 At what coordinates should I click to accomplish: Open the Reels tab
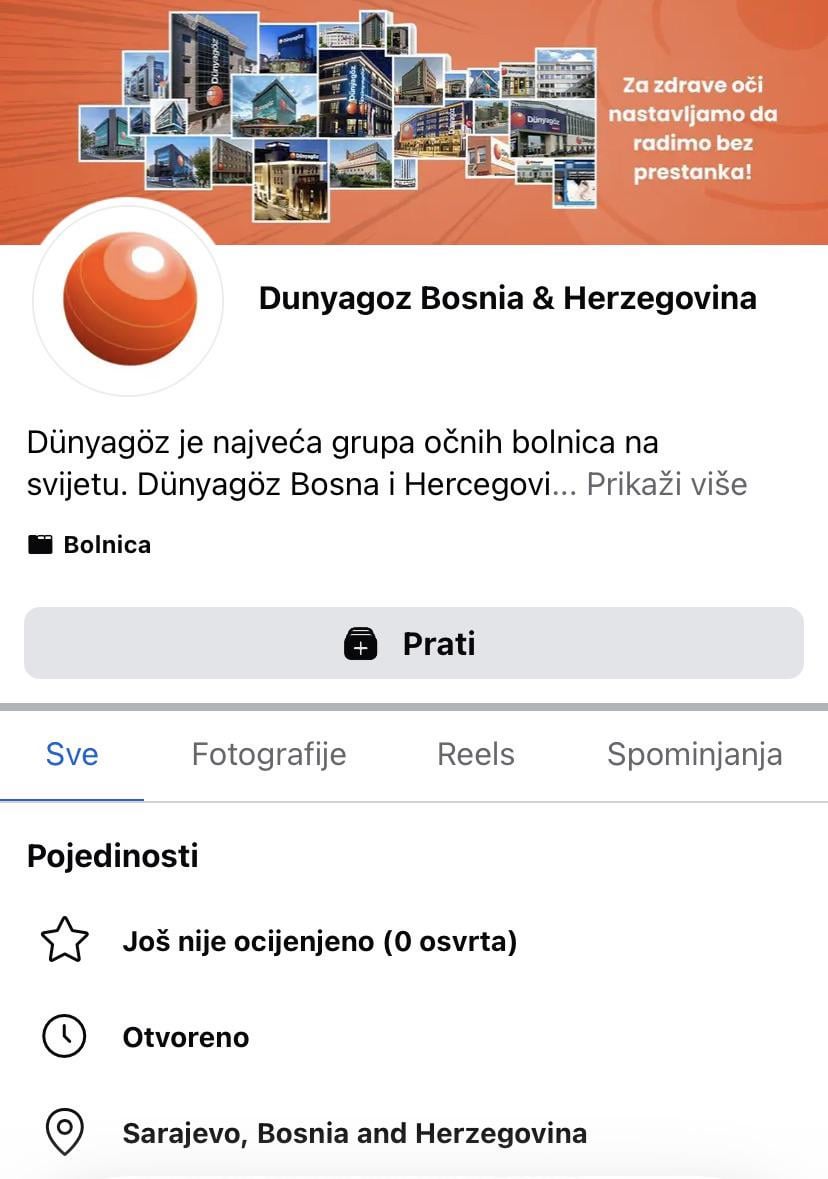point(475,754)
